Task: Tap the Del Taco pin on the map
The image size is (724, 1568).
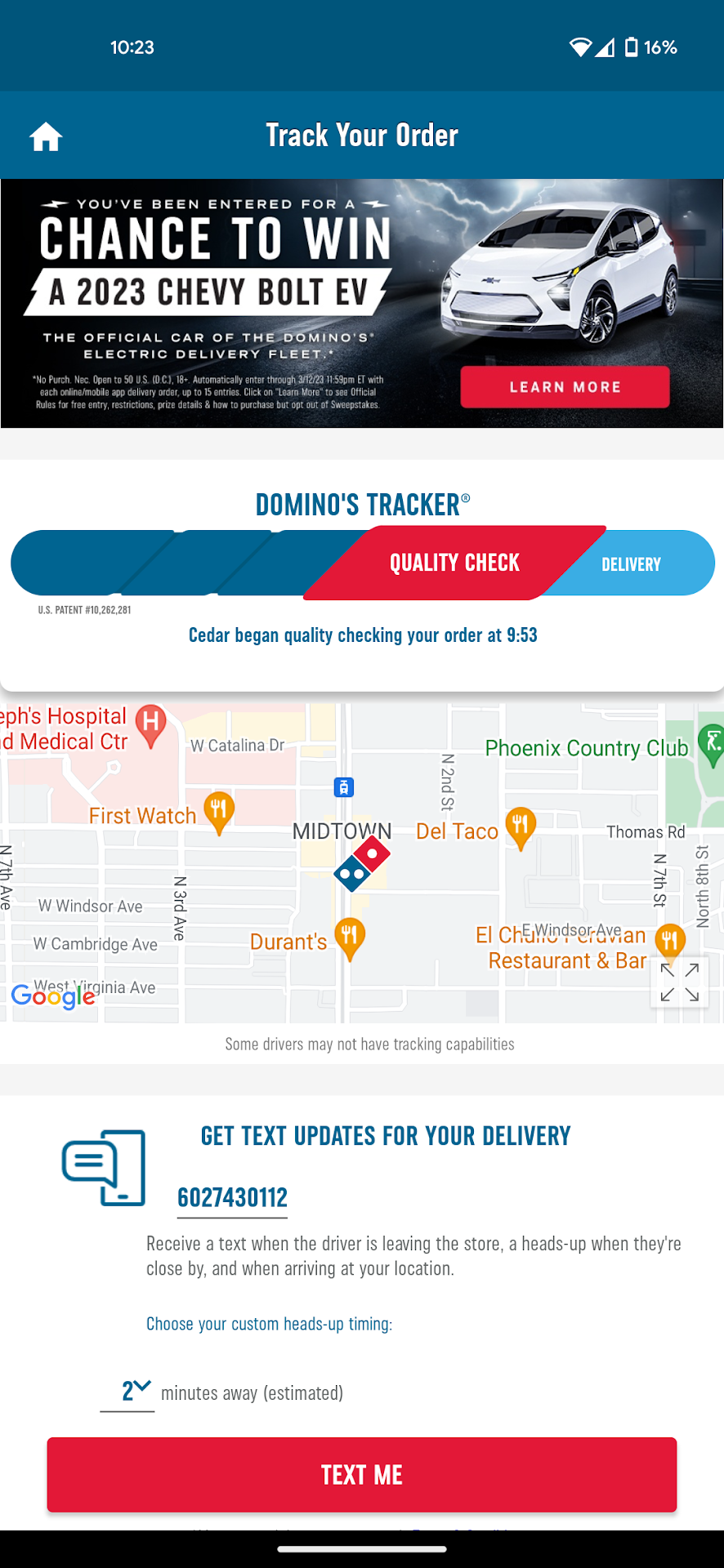Action: pos(521,826)
